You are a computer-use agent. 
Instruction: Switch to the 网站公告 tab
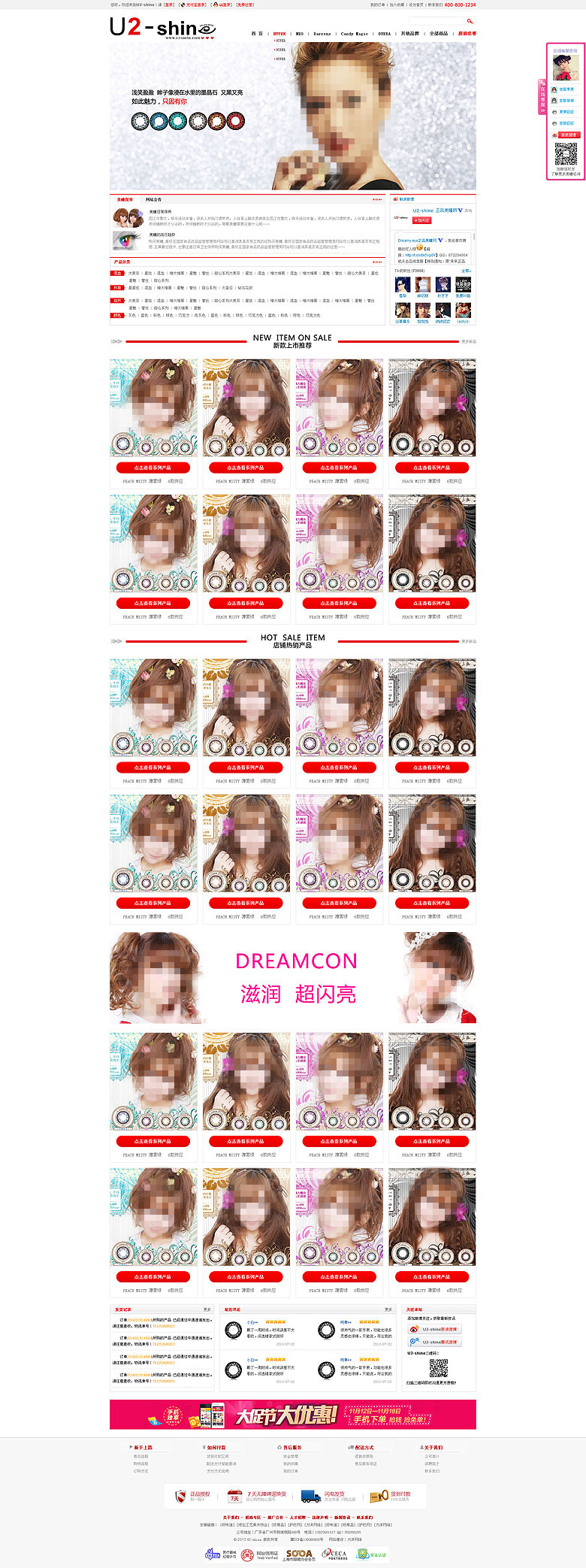point(153,200)
